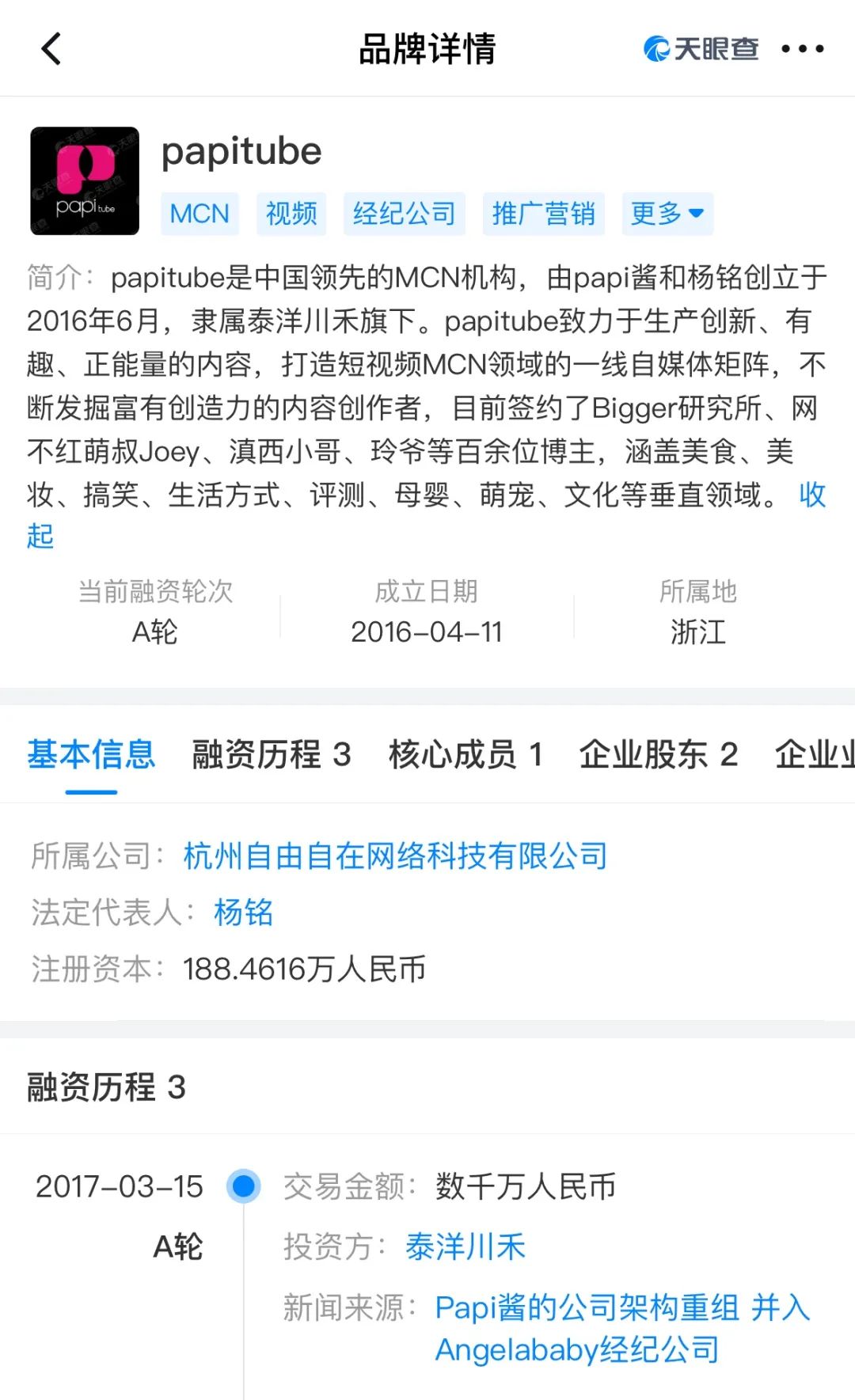The height and width of the screenshot is (1400, 855).
Task: Open the three-dot overflow menu
Action: pyautogui.click(x=802, y=49)
